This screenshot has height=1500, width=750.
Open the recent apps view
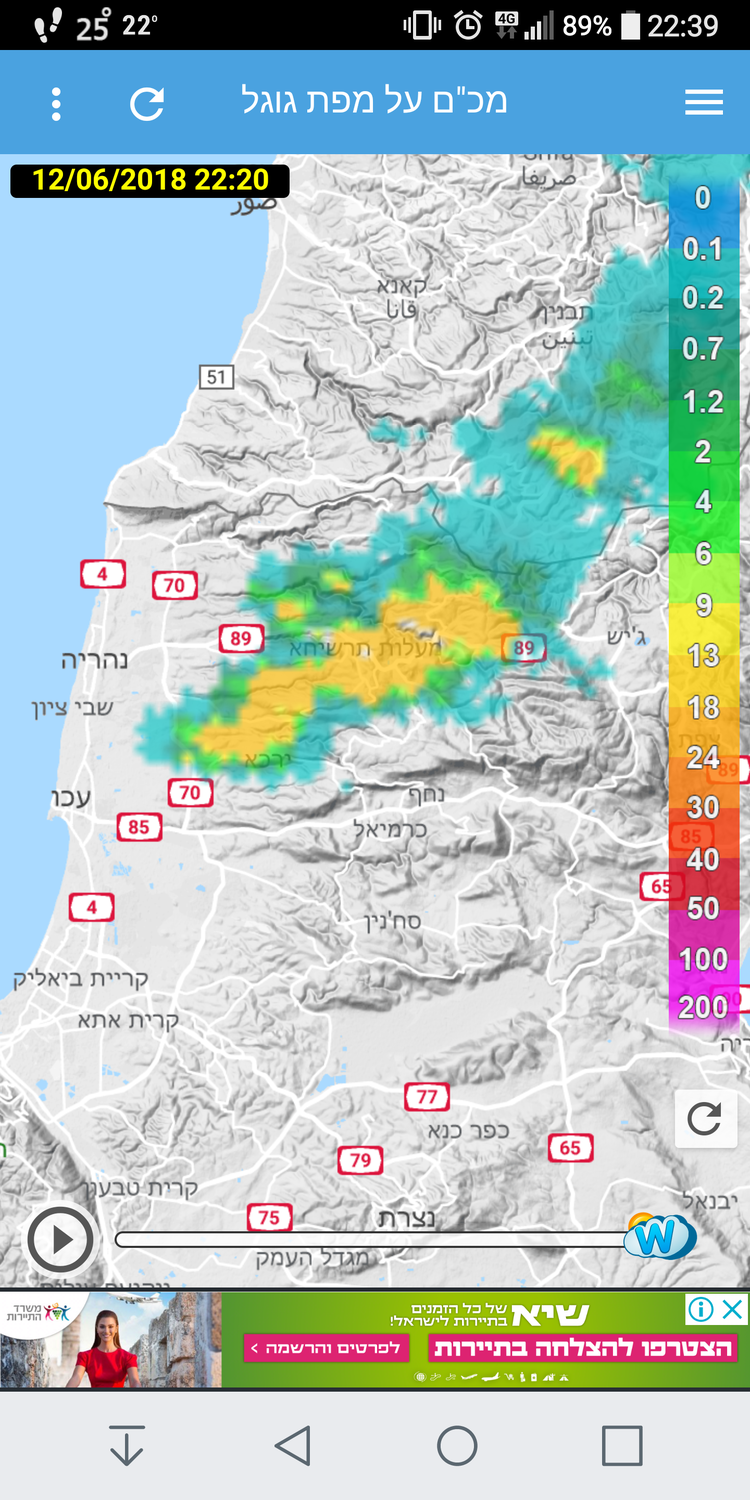click(621, 1446)
